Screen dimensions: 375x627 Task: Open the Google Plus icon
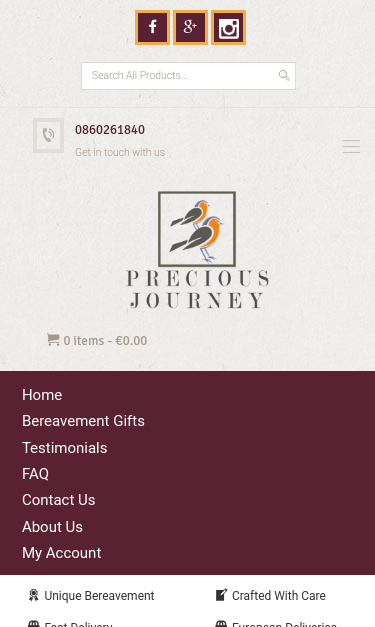190,28
